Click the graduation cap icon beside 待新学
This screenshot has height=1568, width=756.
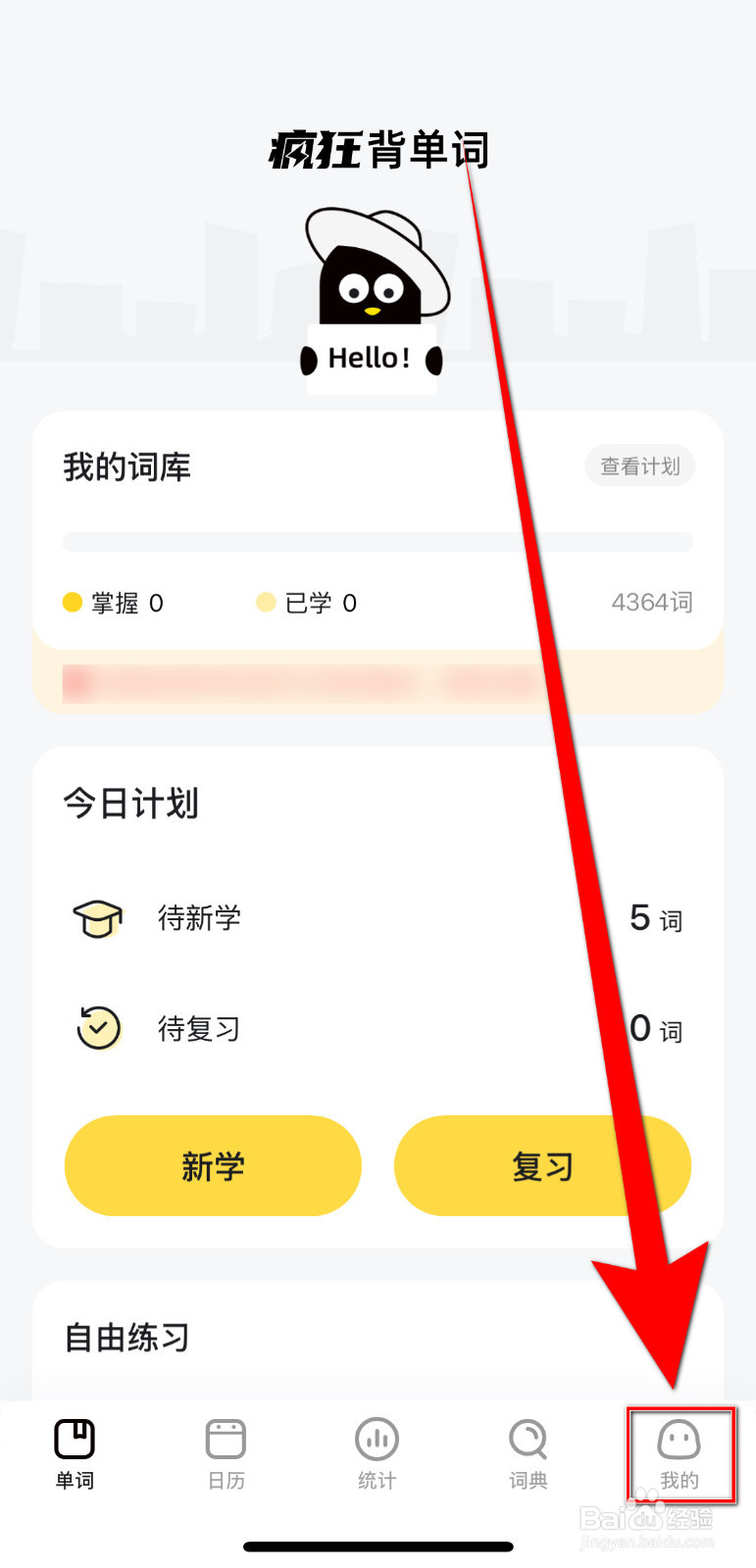point(98,918)
